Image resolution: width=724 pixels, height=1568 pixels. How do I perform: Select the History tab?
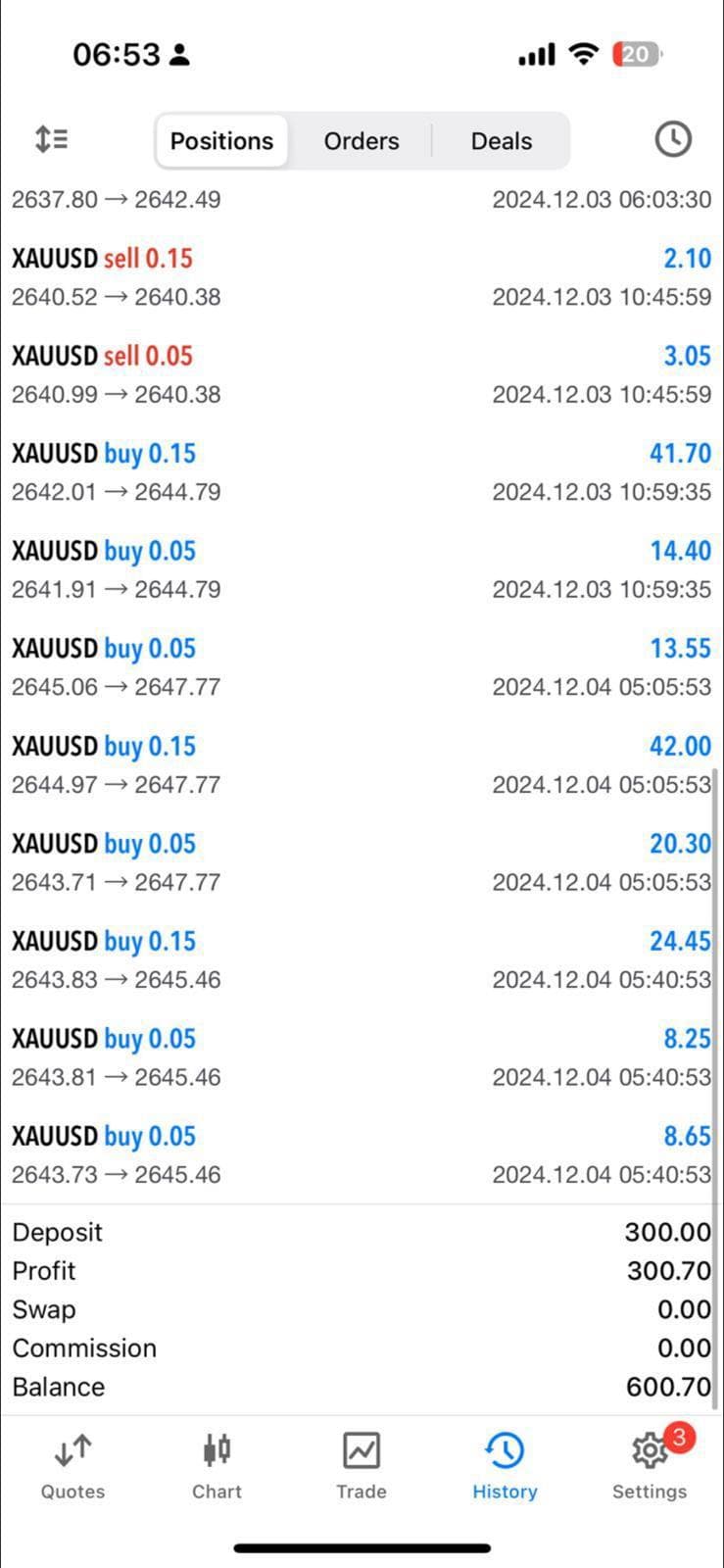click(505, 1466)
